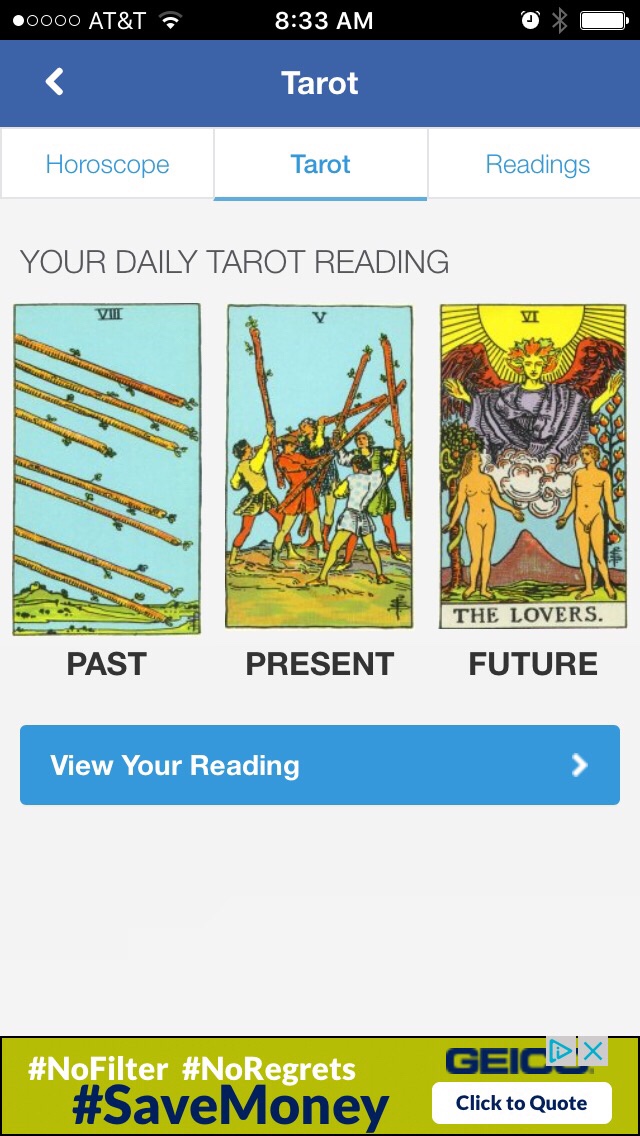Switch to the Horoscope tab

pyautogui.click(x=107, y=164)
